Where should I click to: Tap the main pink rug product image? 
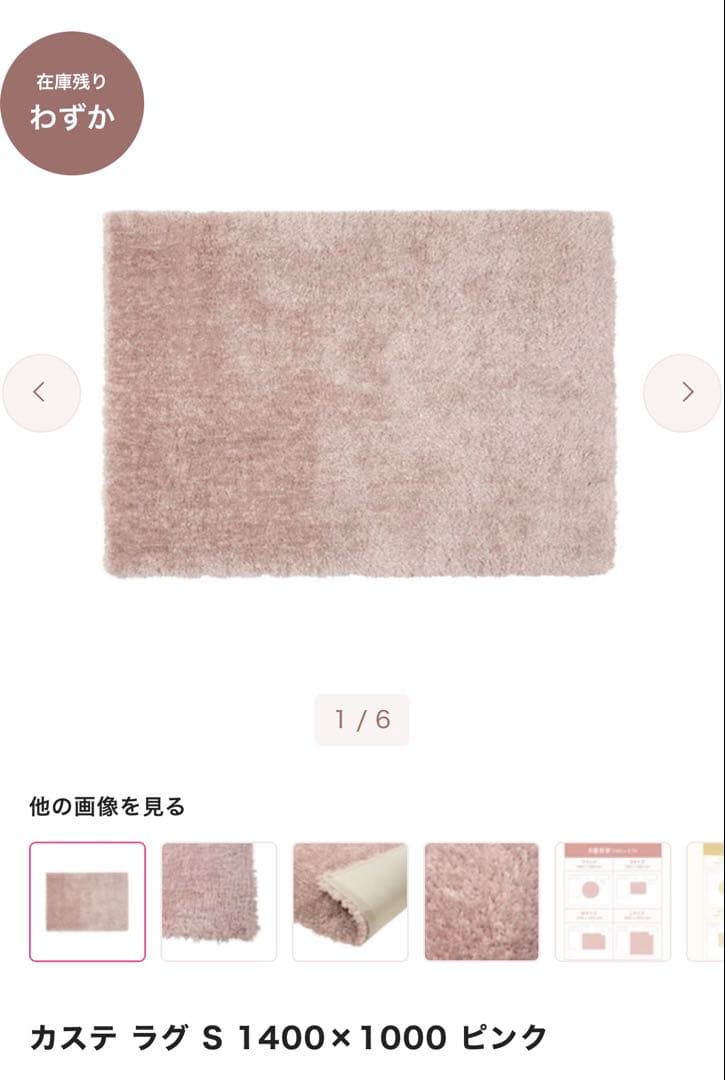[x=359, y=394]
